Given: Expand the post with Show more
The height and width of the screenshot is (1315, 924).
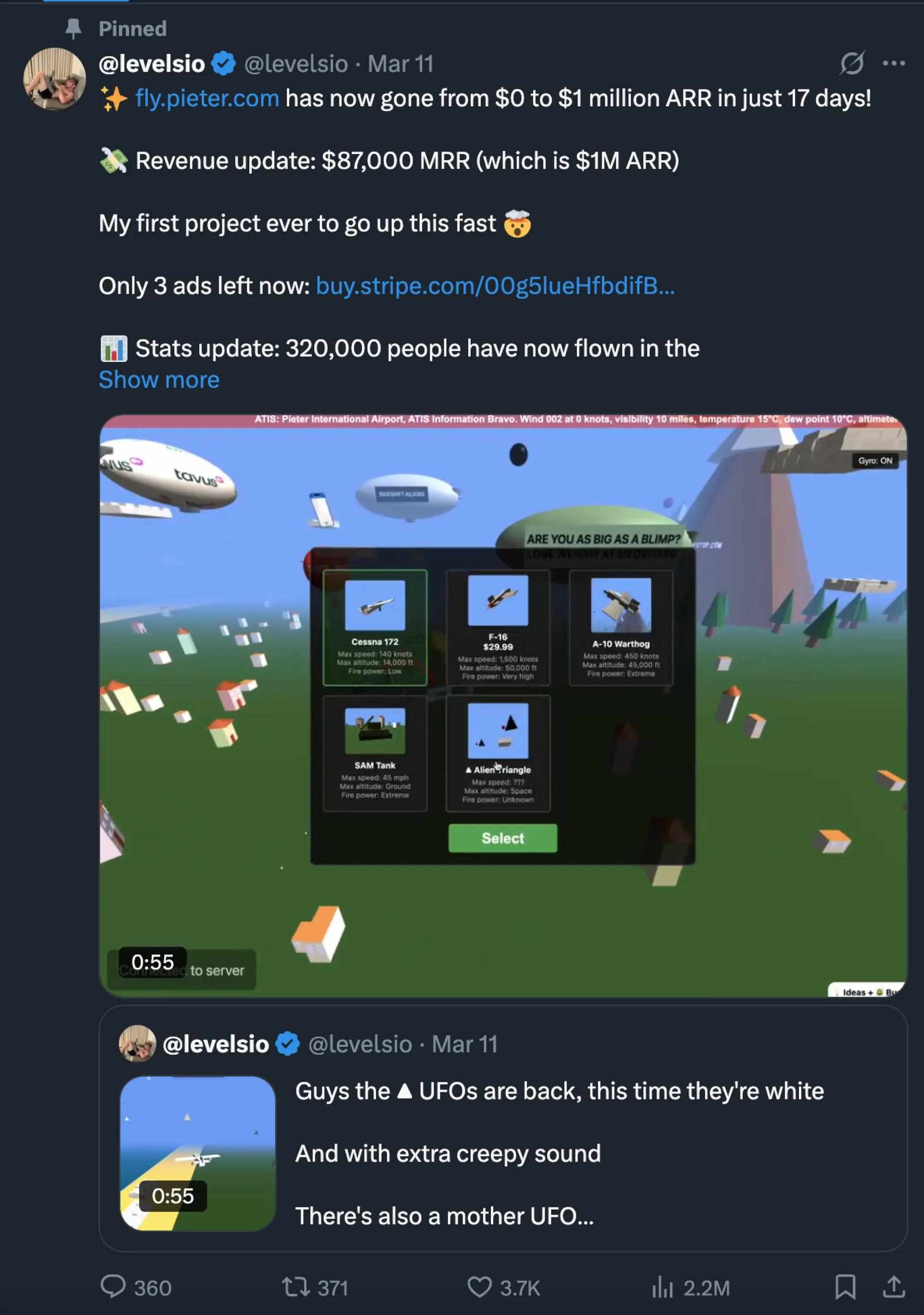Looking at the screenshot, I should 159,380.
